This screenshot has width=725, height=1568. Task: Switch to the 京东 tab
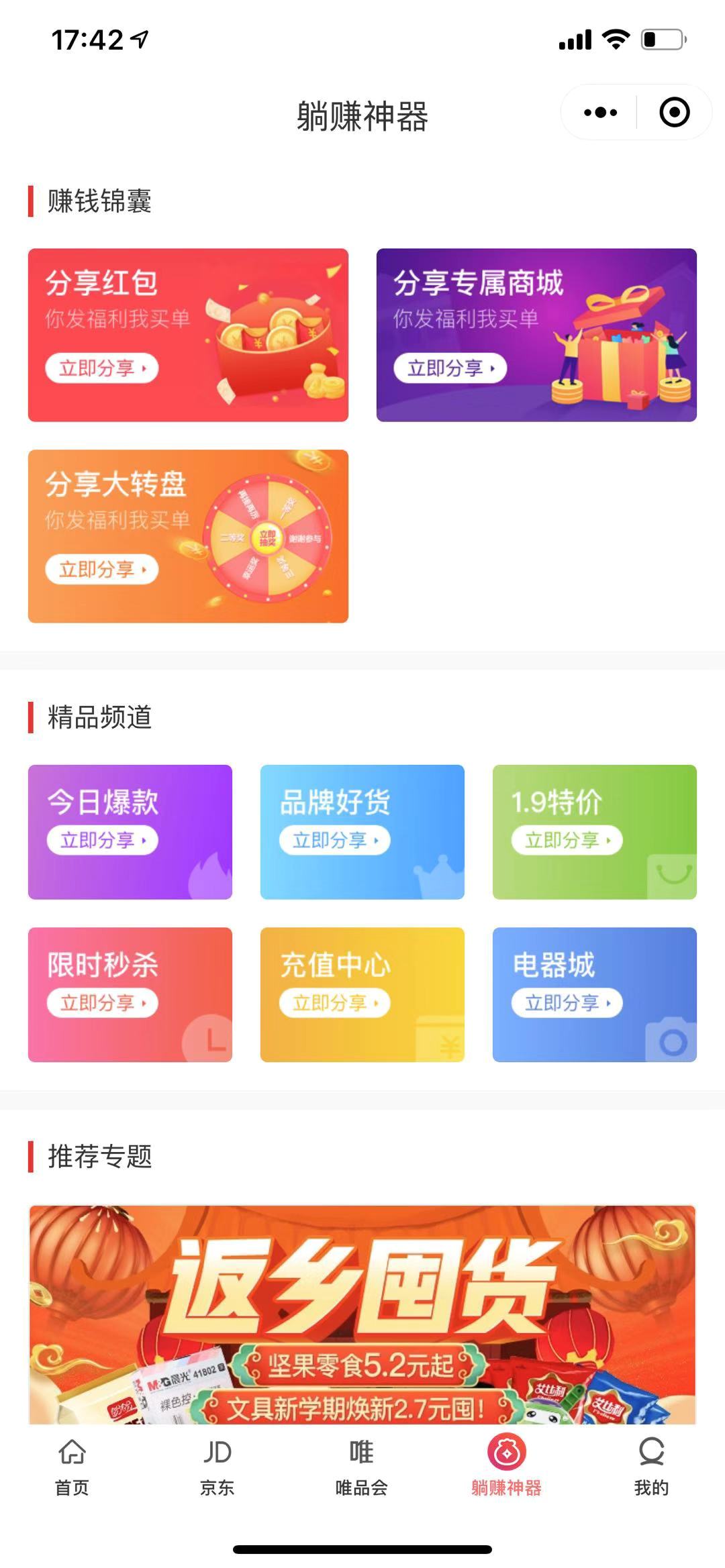click(217, 1463)
